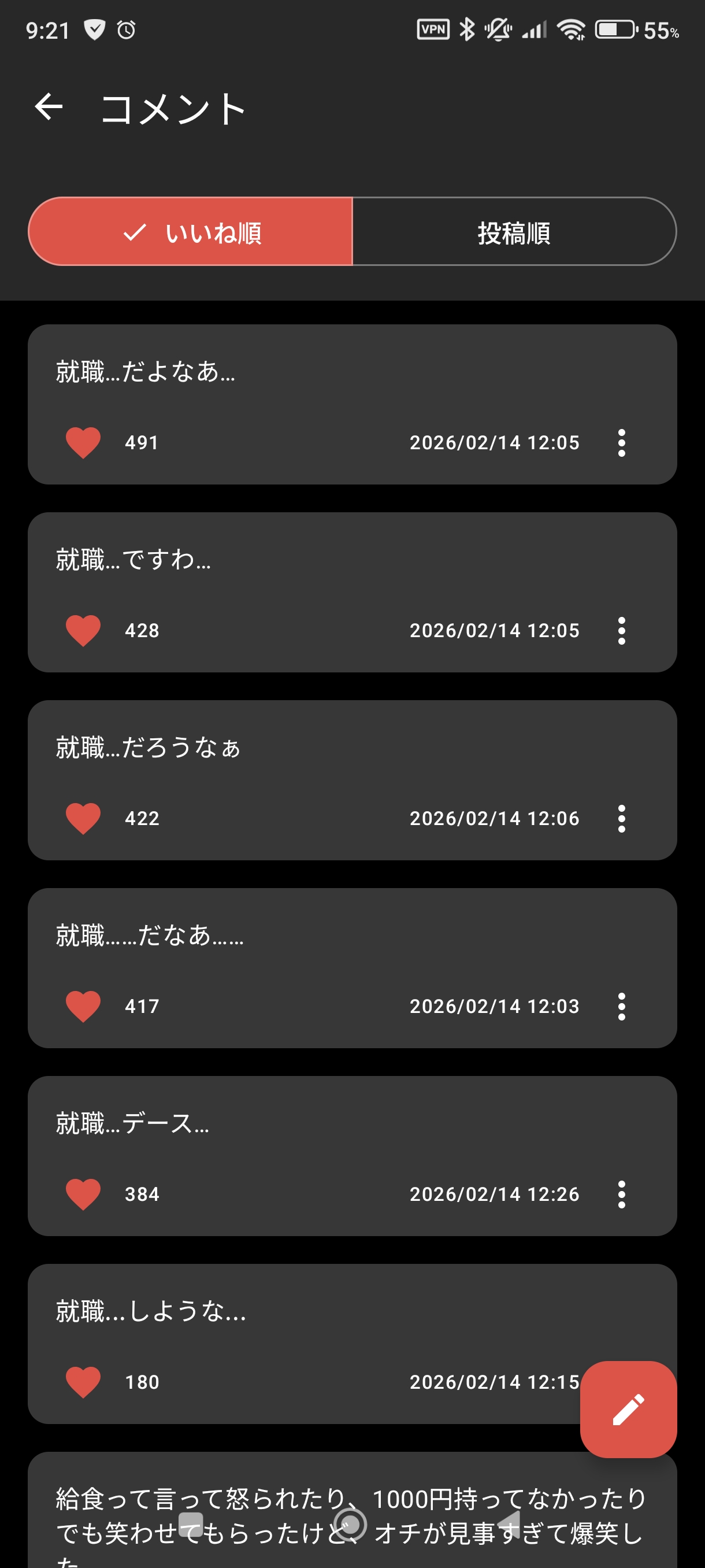Like the comment 就職……だなあ……
705x1568 pixels.
coord(83,1005)
